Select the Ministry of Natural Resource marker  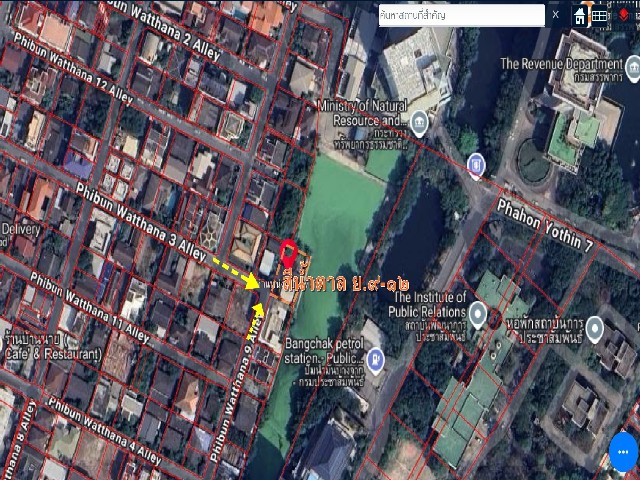[419, 125]
